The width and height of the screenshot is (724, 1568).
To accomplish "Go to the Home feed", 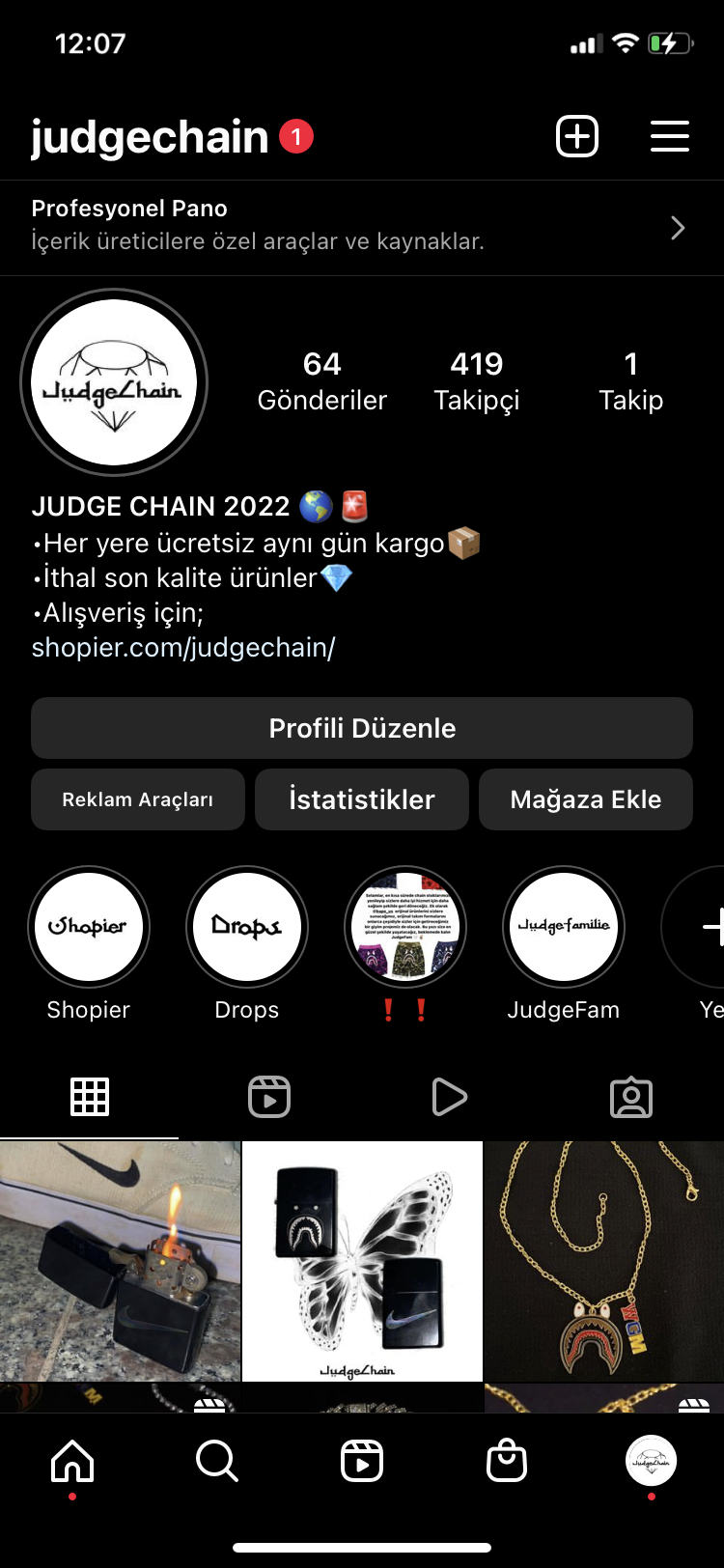I will (x=72, y=1461).
